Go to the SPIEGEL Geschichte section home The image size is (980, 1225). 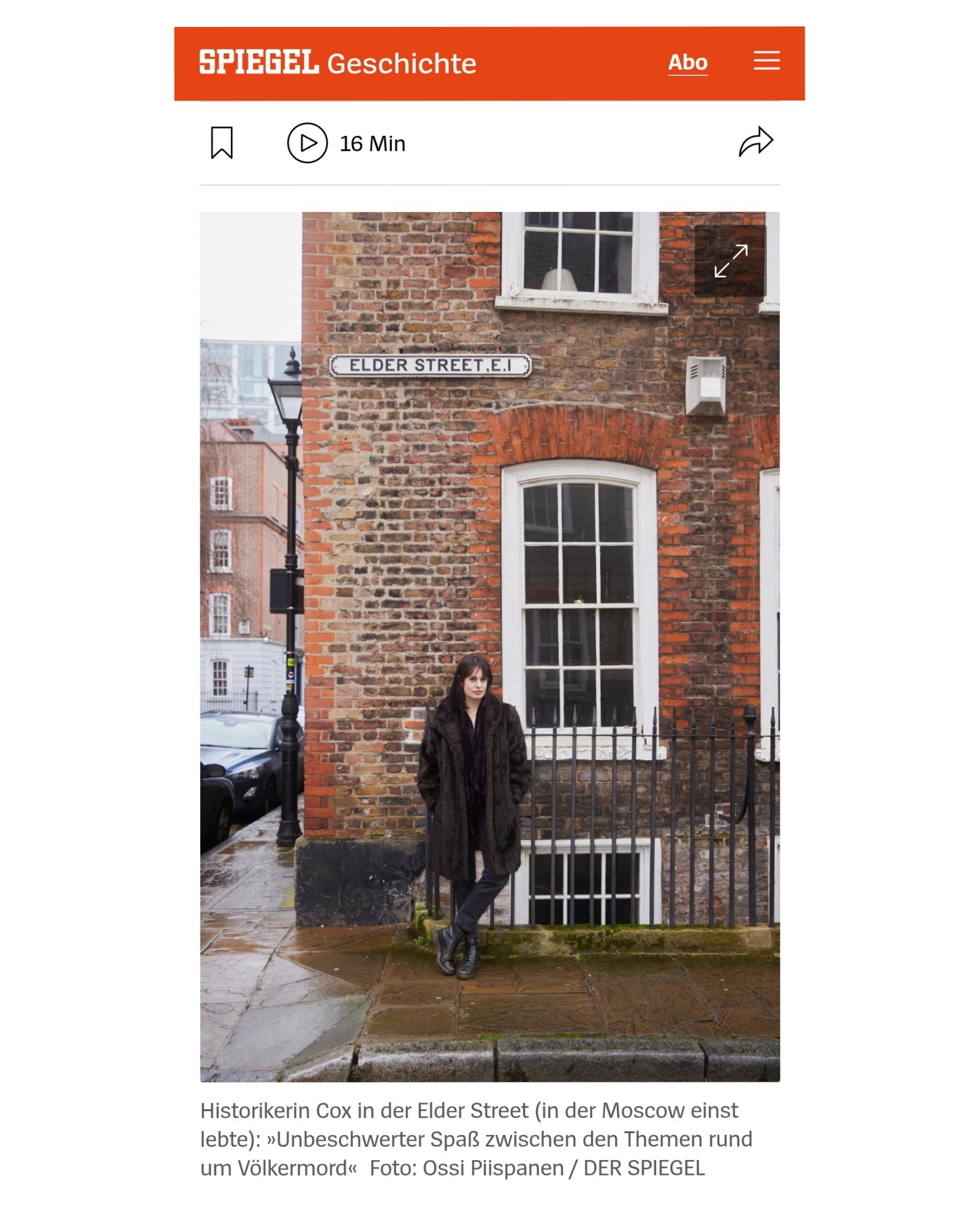pos(337,62)
